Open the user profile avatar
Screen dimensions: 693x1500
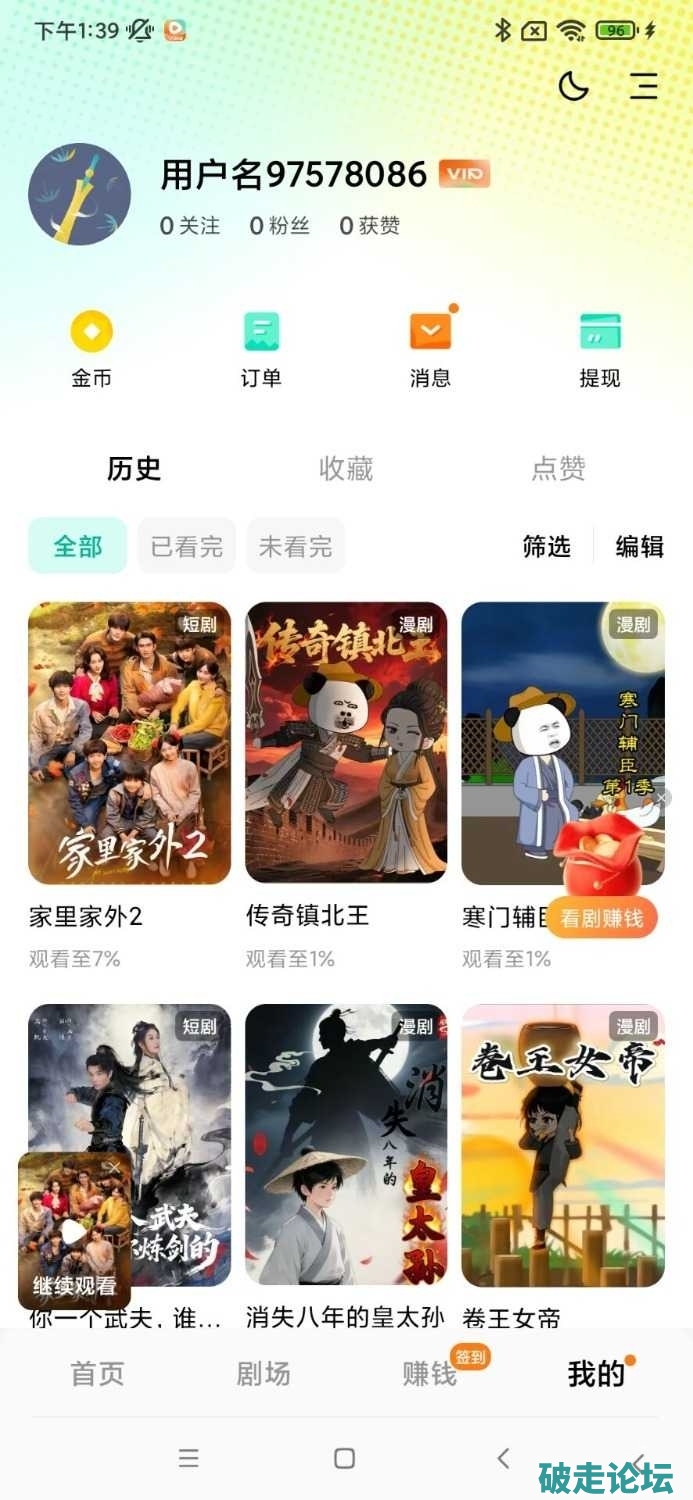point(80,194)
